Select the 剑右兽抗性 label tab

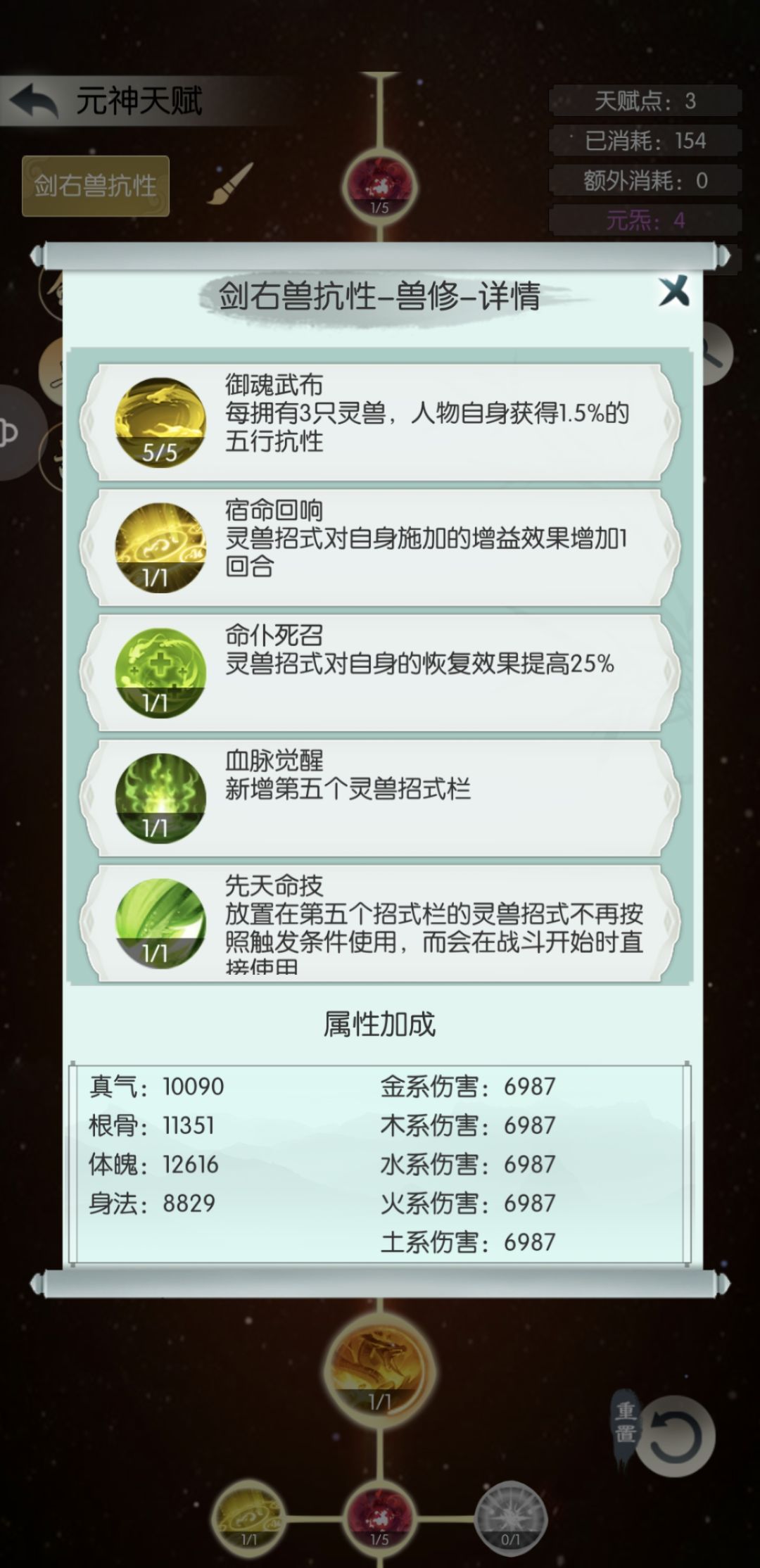[96, 187]
